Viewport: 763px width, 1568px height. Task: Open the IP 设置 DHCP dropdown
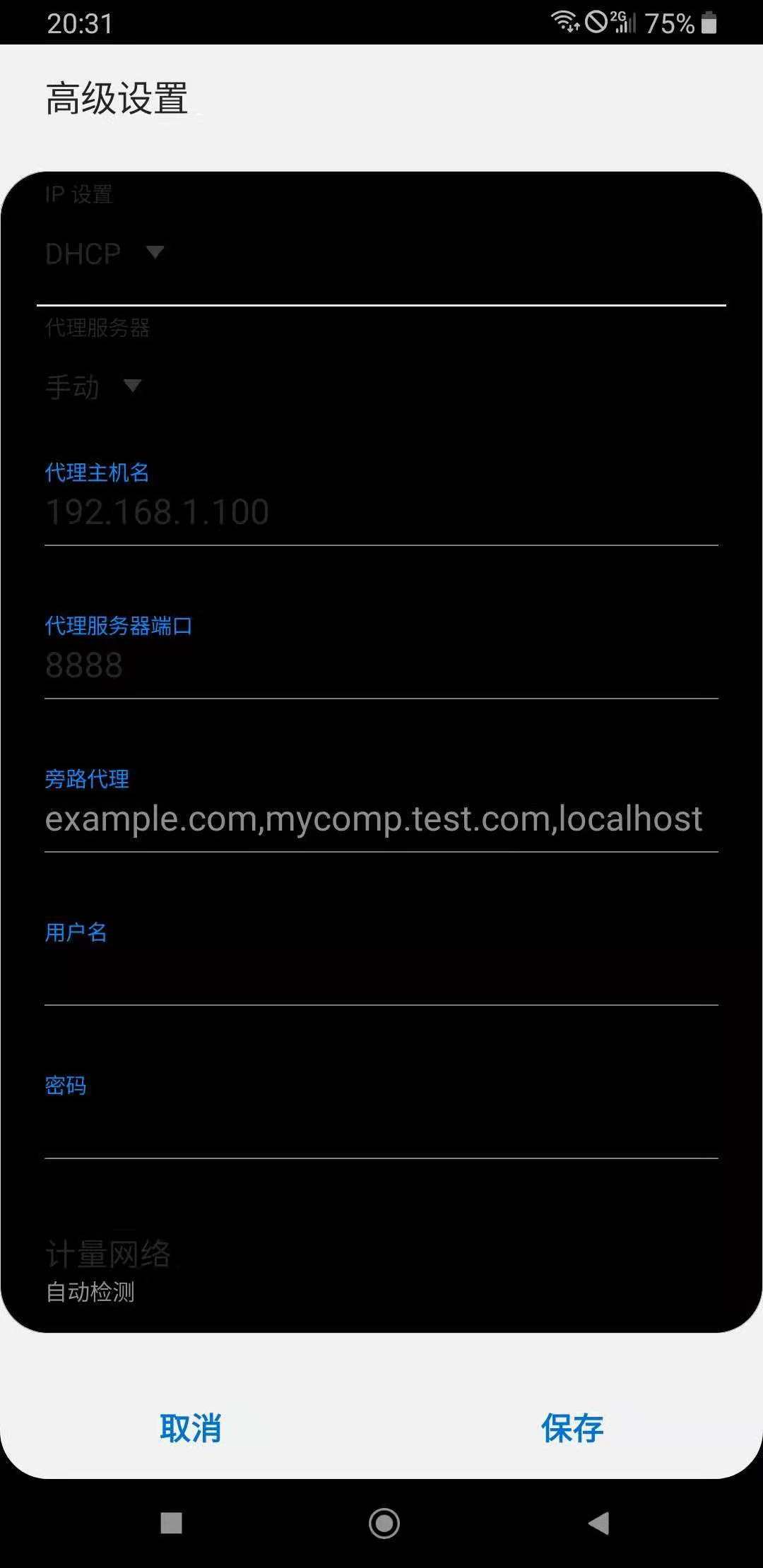(x=105, y=254)
